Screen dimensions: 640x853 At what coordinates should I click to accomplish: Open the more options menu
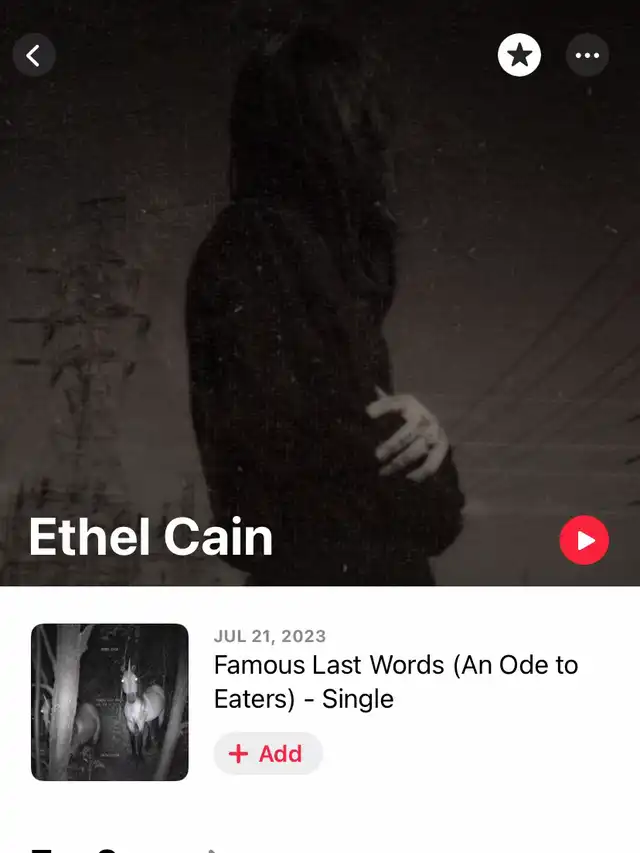click(x=587, y=55)
